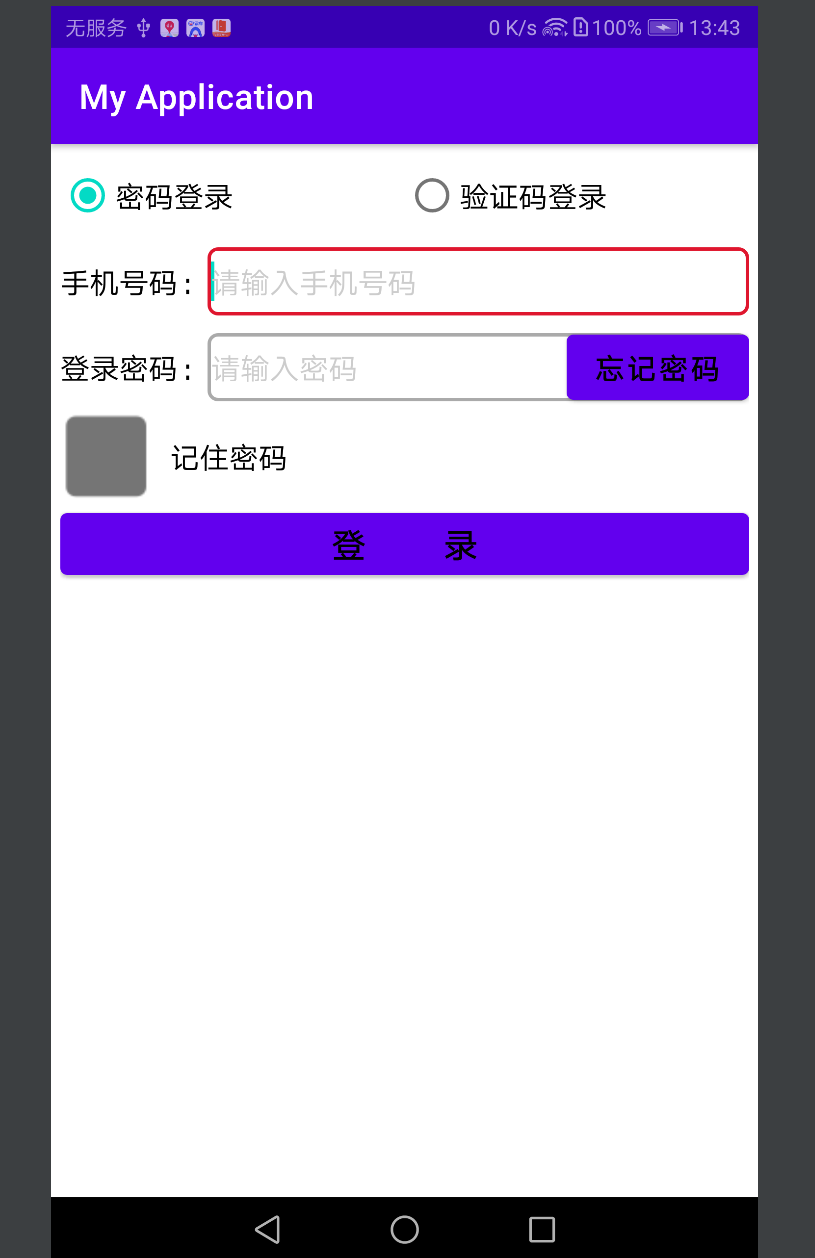Tap the 登录 button to sign in
Viewport: 815px width, 1258px height.
(x=404, y=545)
